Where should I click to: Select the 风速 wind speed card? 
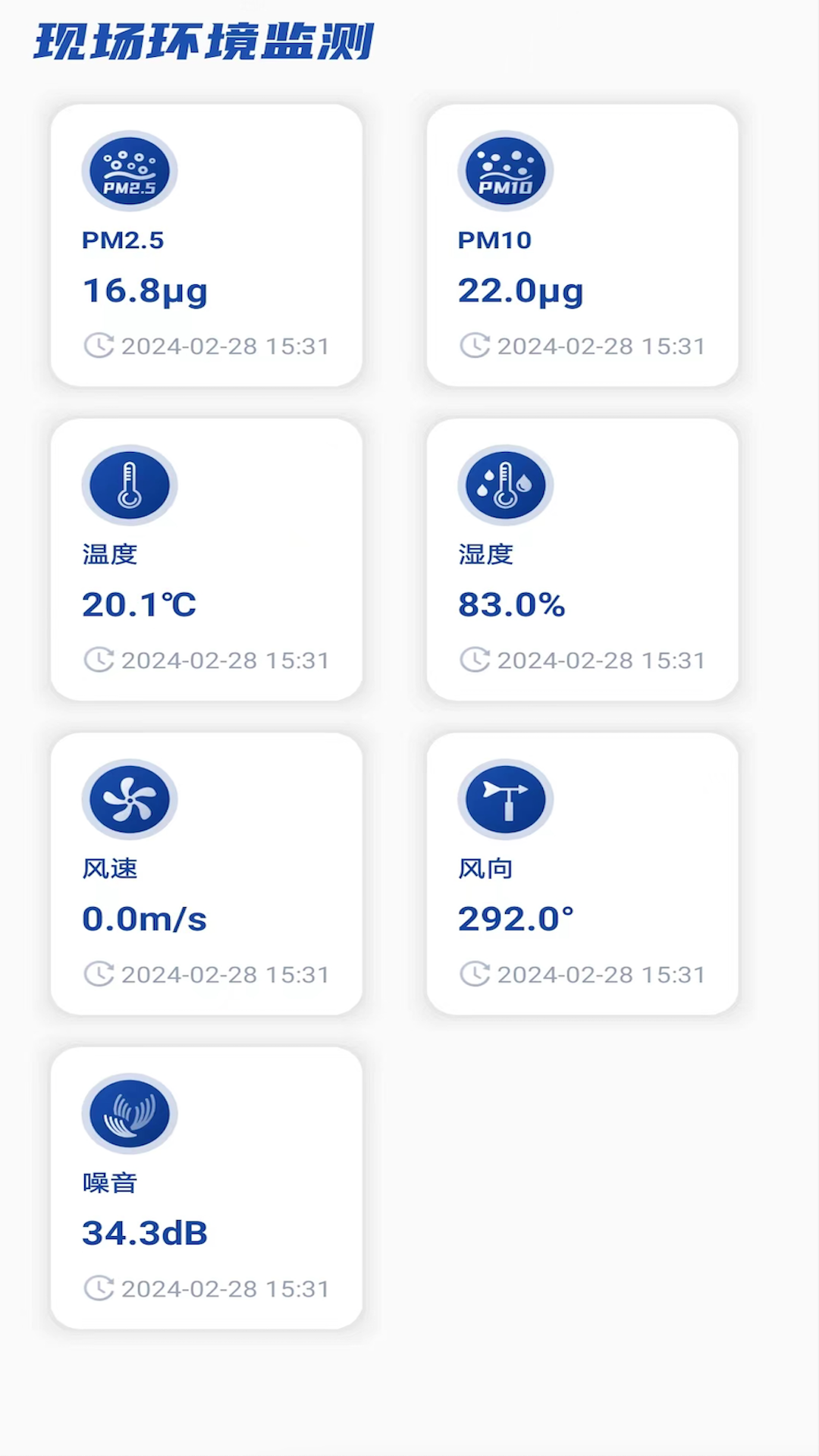coord(206,874)
